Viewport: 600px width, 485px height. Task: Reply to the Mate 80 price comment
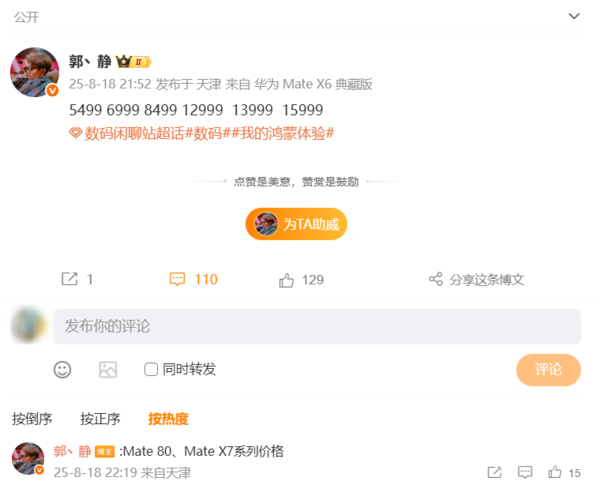pyautogui.click(x=525, y=472)
